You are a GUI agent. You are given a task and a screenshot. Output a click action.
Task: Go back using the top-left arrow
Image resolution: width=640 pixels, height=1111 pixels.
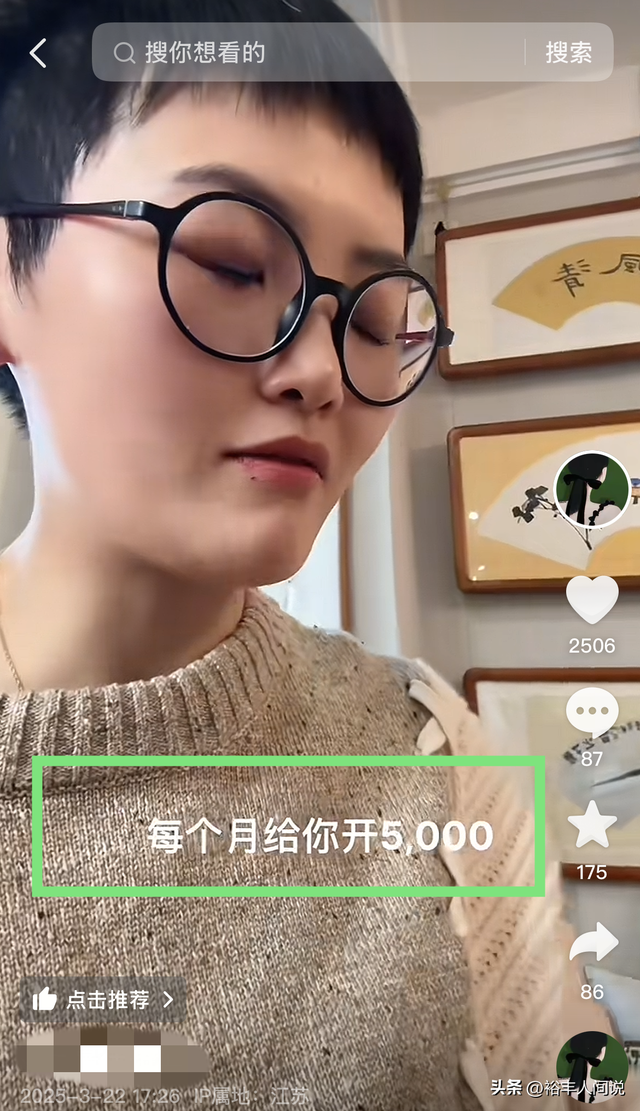point(38,53)
